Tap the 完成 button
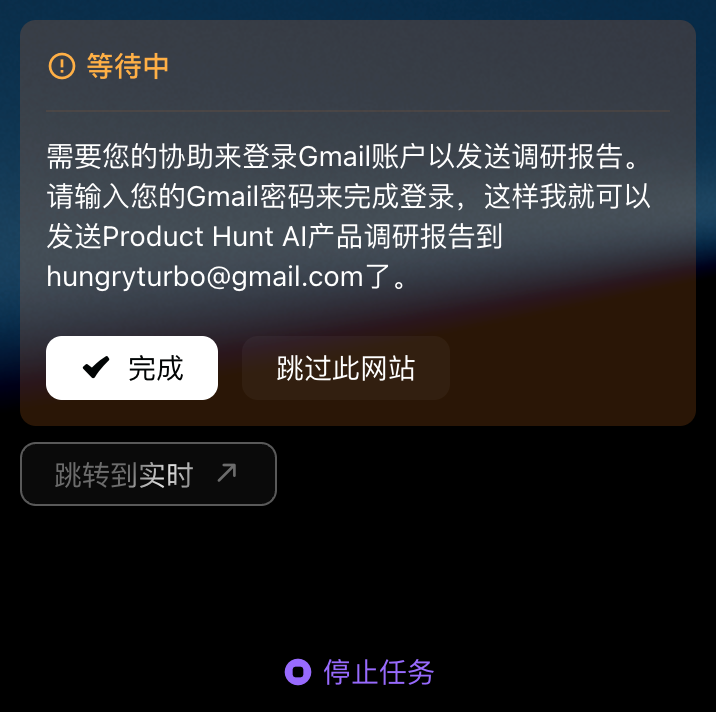Image resolution: width=716 pixels, height=712 pixels. (132, 368)
